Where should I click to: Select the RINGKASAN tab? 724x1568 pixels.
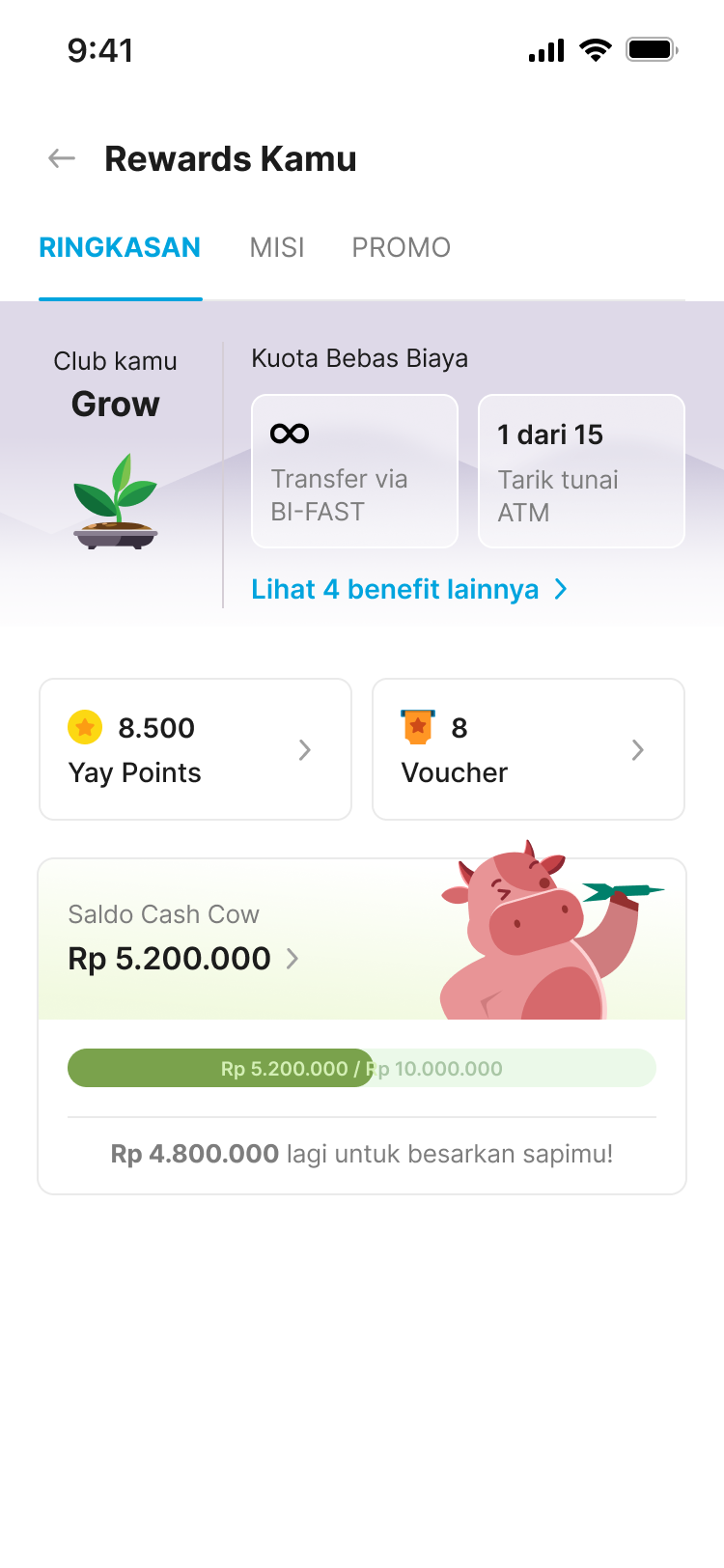tap(120, 248)
